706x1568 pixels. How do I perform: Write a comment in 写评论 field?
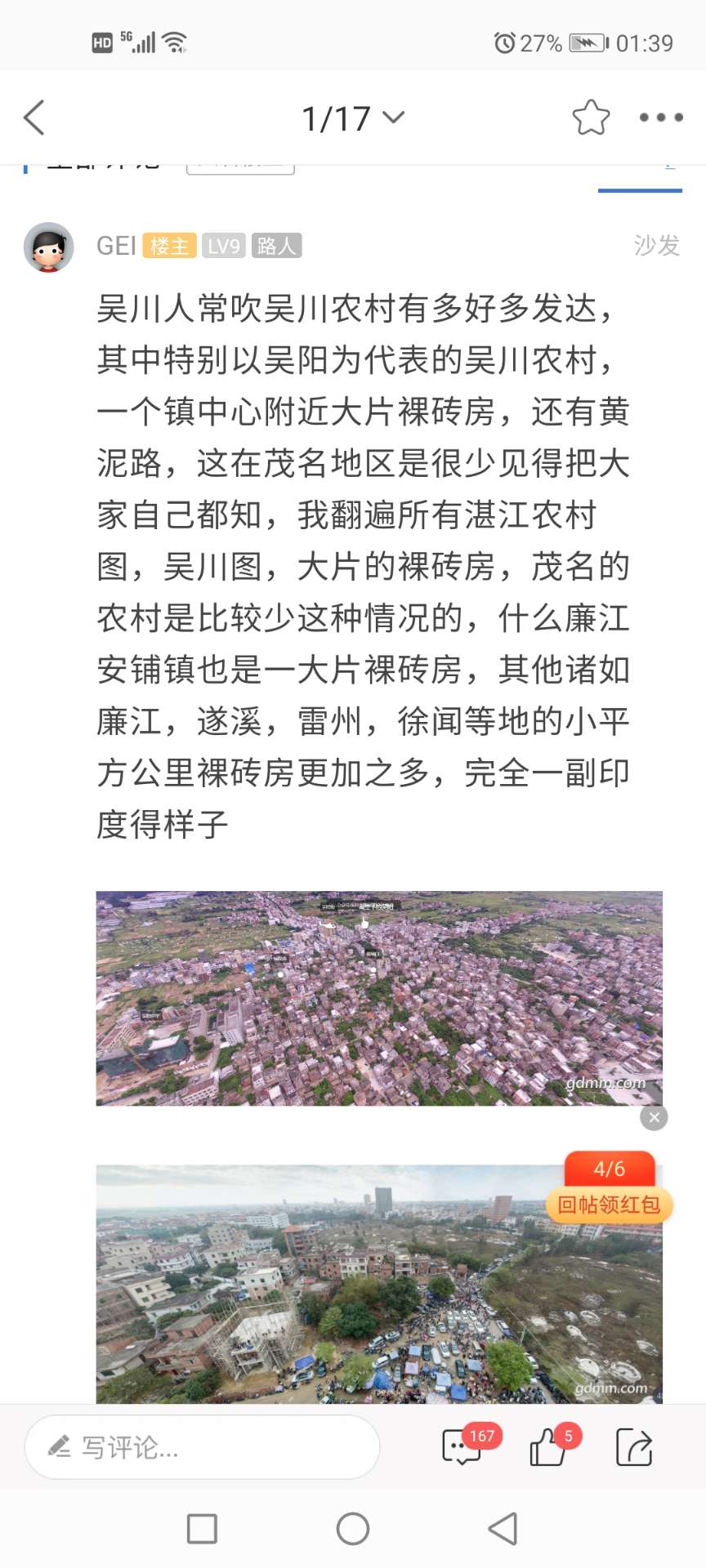tap(202, 1448)
